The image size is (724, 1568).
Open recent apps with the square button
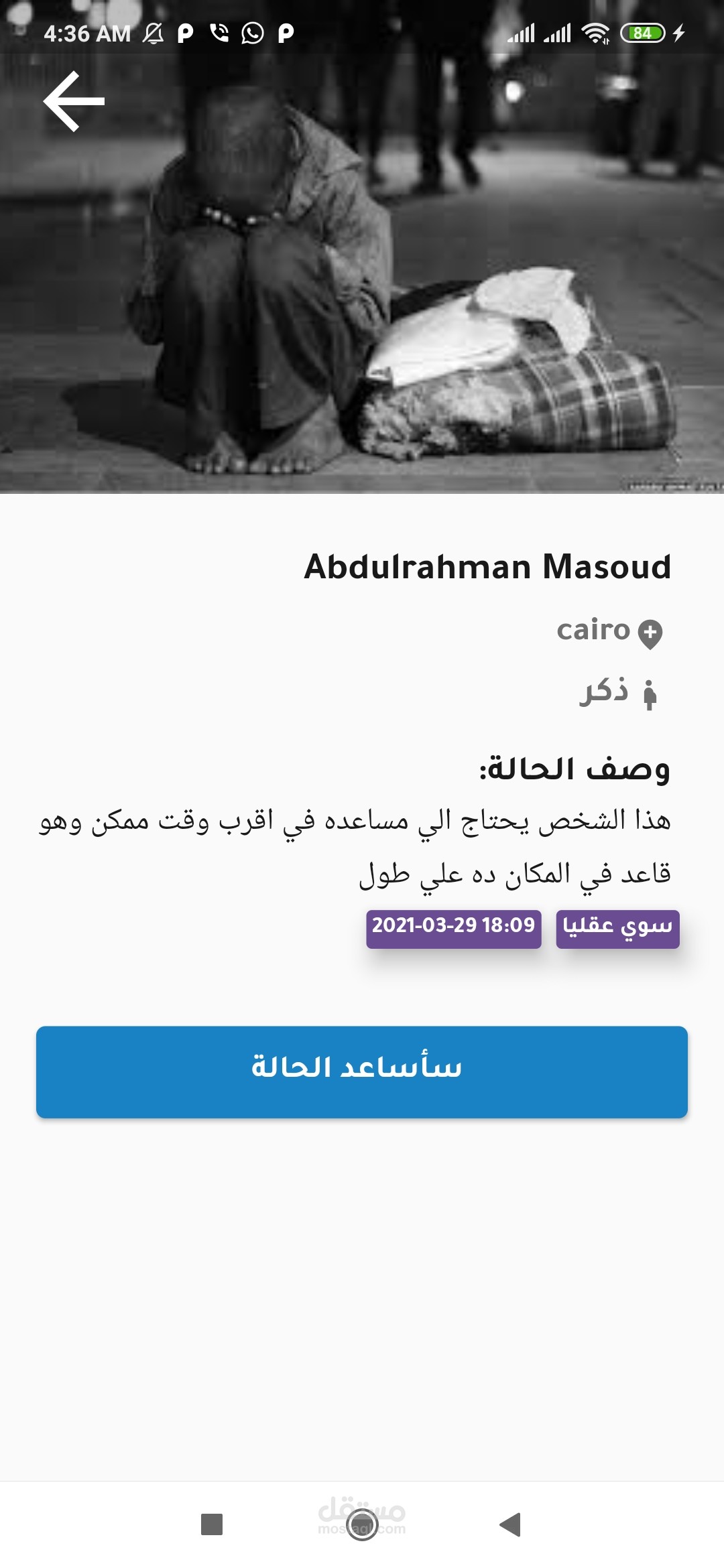212,1524
